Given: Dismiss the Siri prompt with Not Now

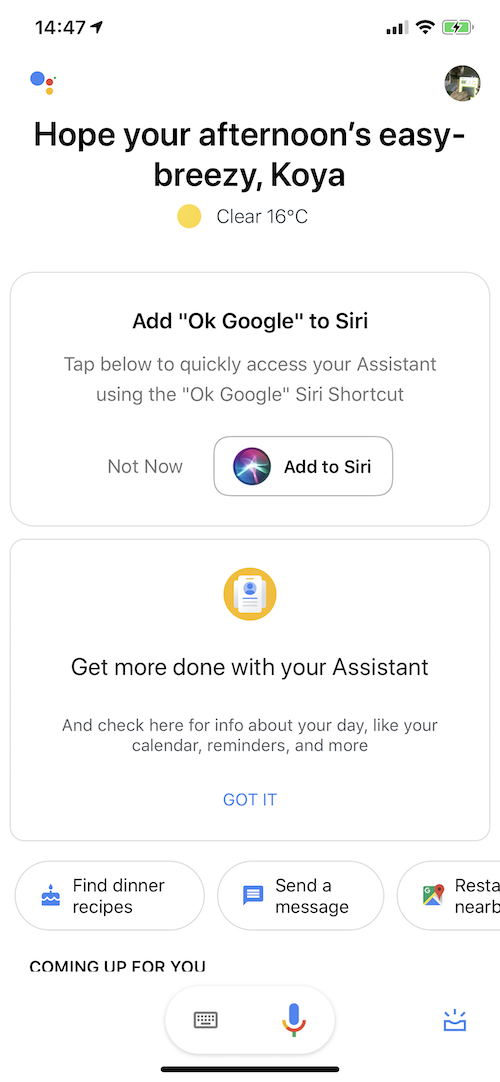Looking at the screenshot, I should pos(145,466).
